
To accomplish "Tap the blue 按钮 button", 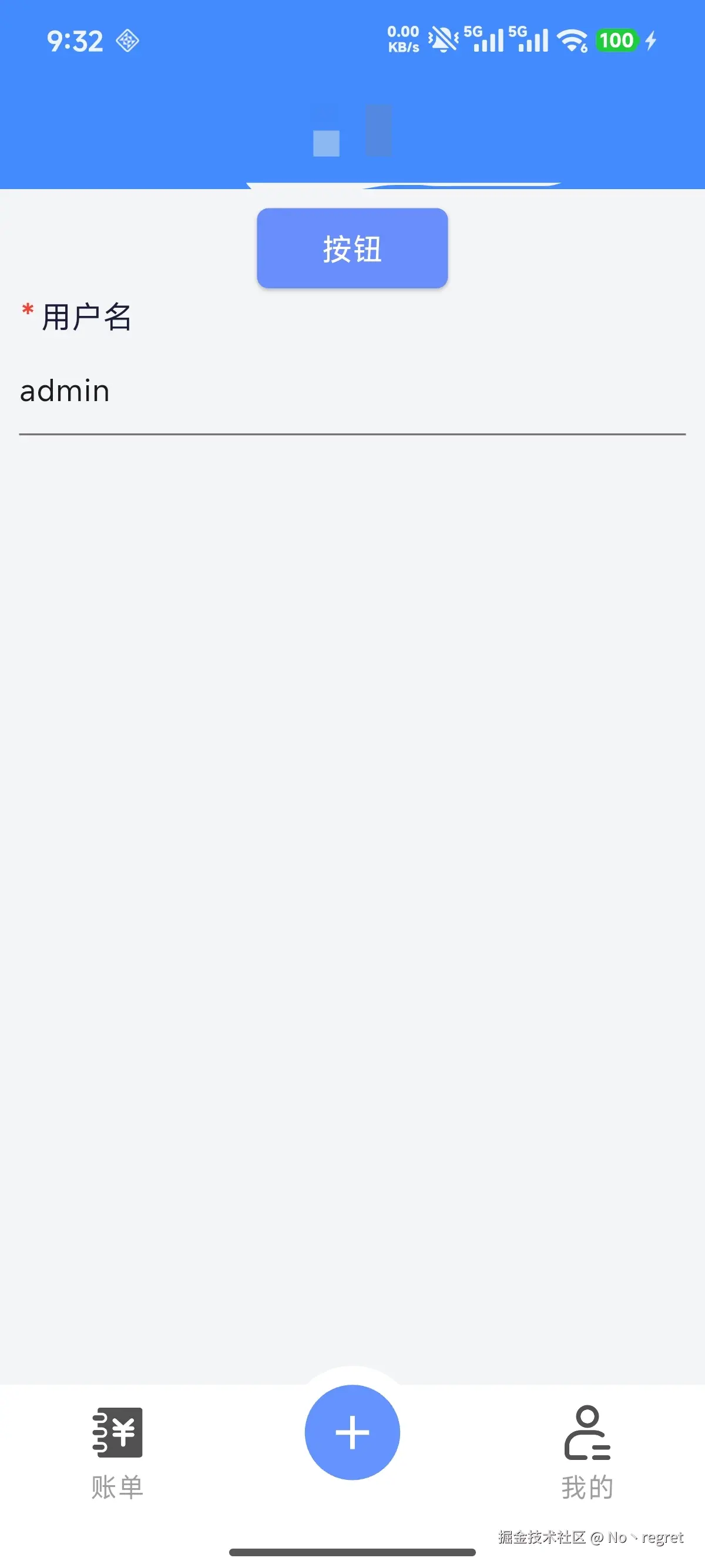I will click(352, 248).
